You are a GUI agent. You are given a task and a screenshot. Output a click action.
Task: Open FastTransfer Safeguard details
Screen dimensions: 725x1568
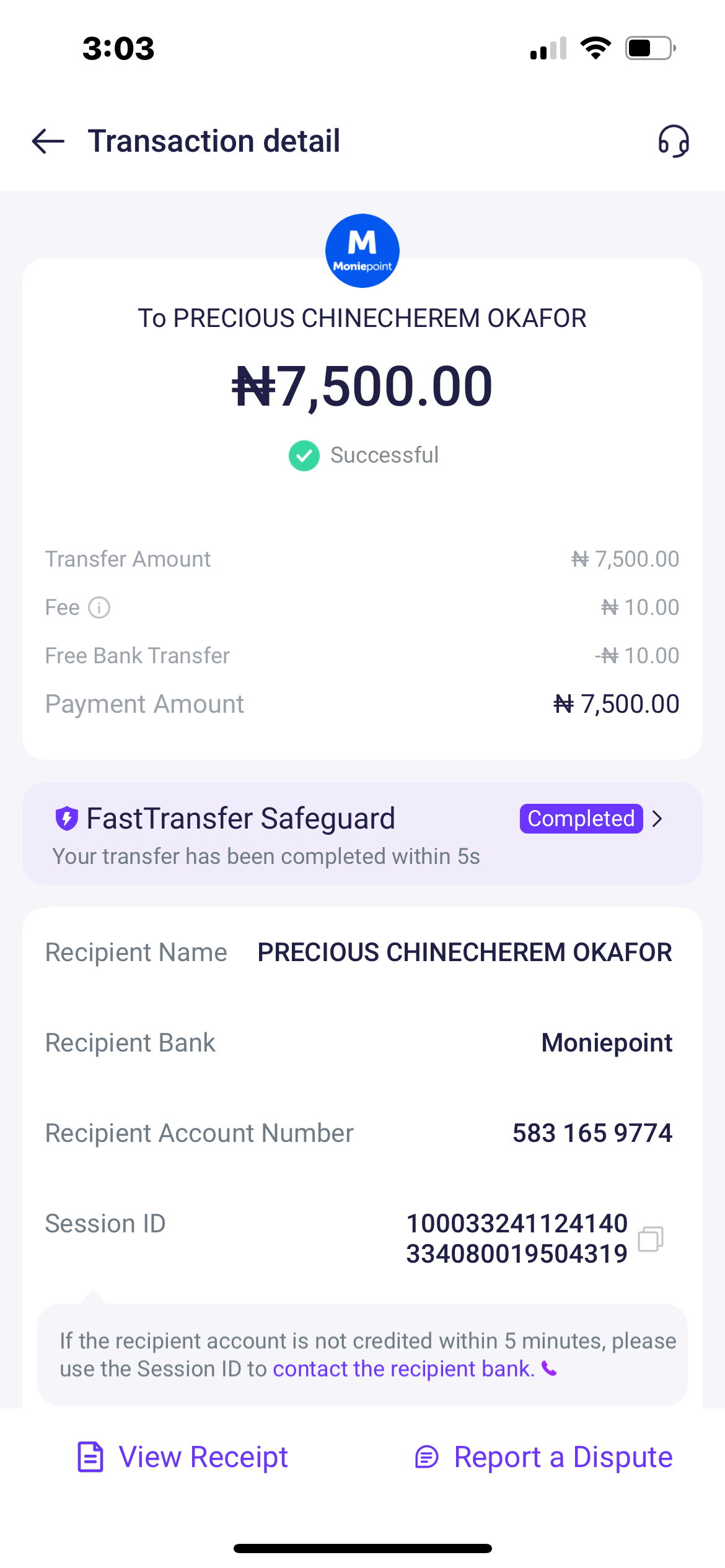(657, 819)
